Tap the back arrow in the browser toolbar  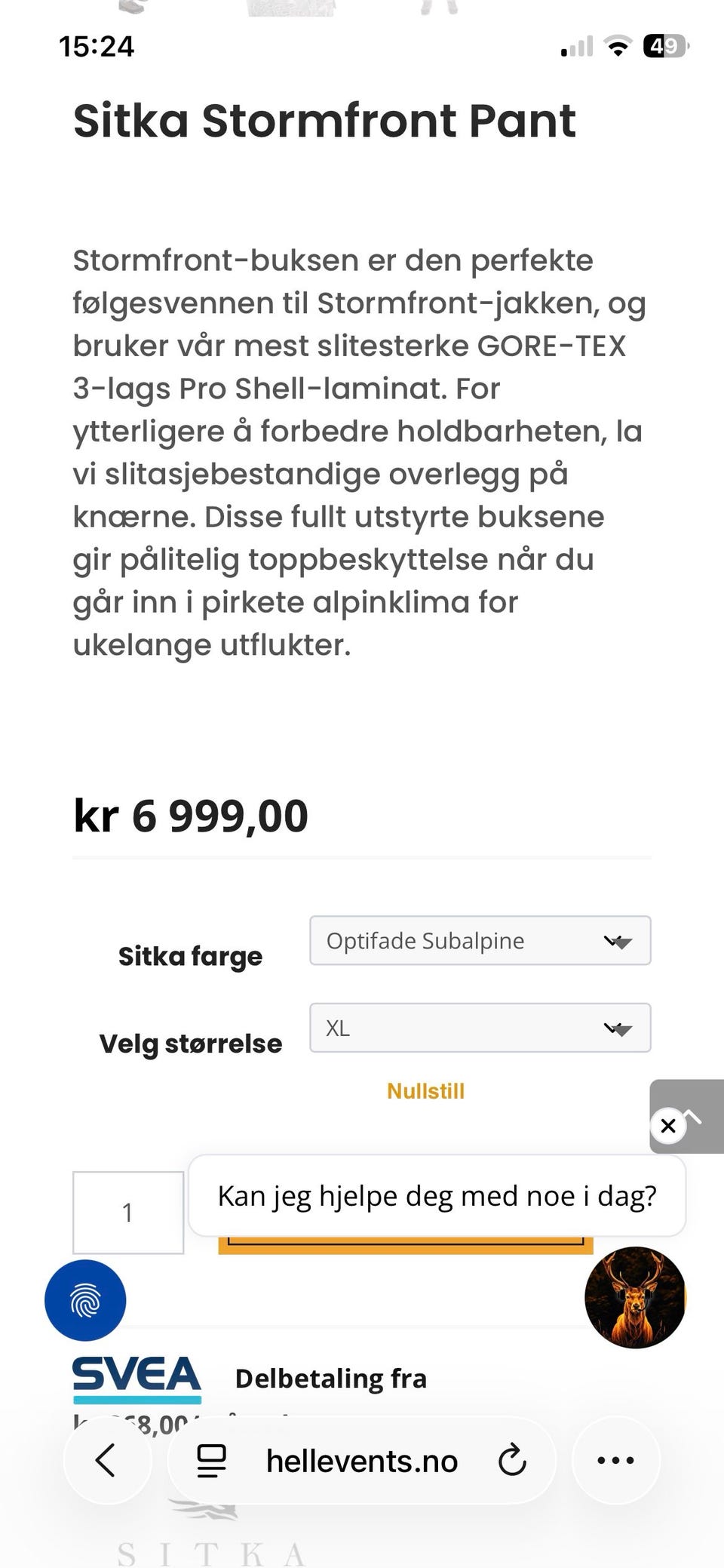pos(106,1459)
